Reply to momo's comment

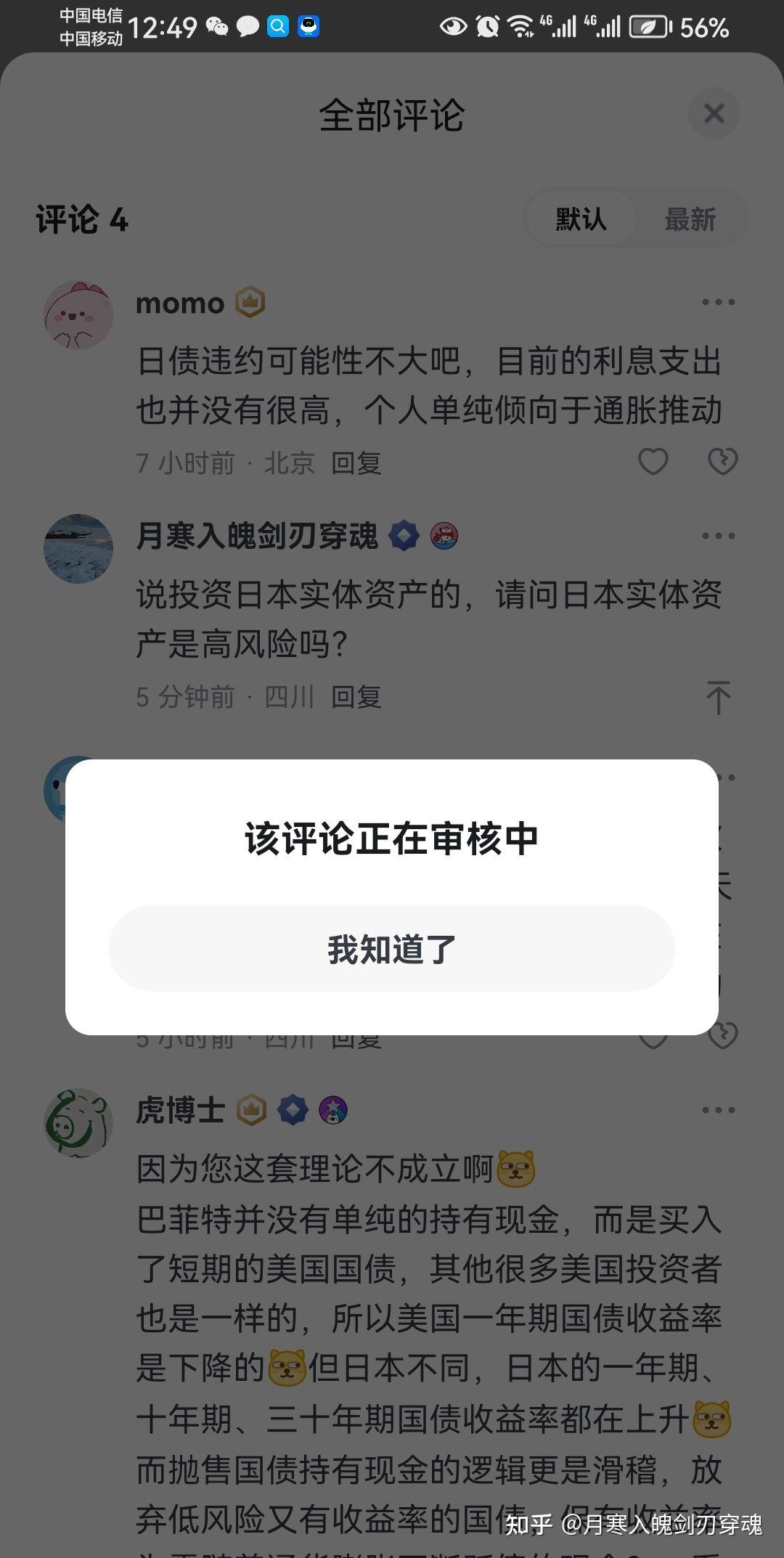pos(356,463)
